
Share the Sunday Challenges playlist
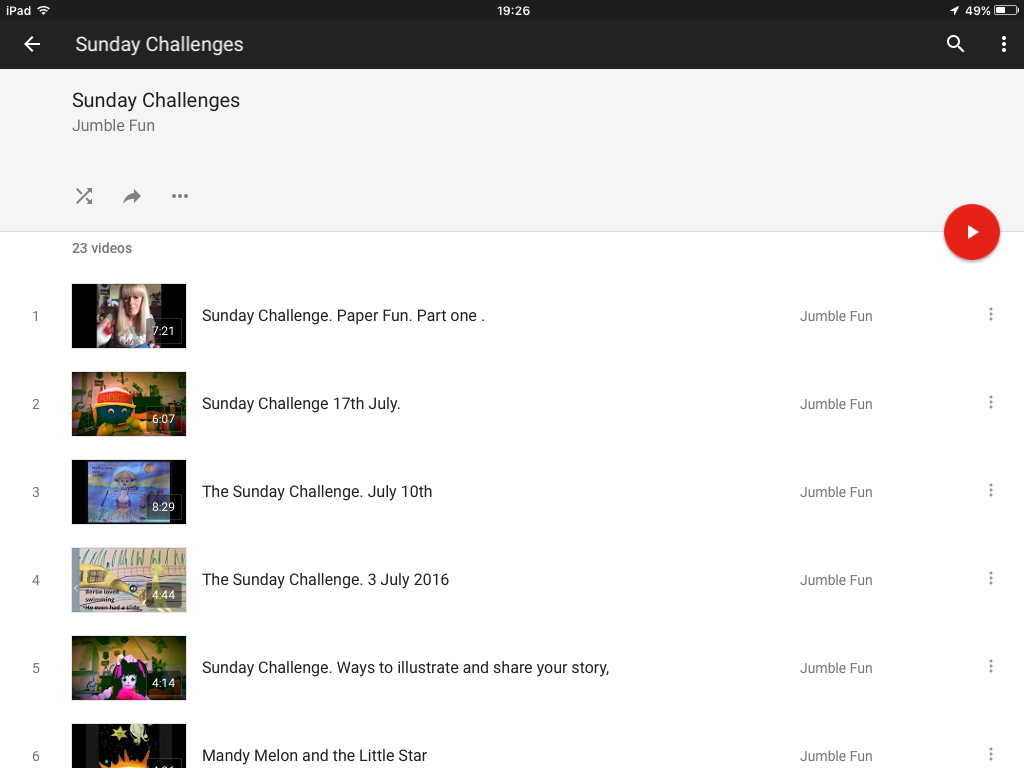132,196
